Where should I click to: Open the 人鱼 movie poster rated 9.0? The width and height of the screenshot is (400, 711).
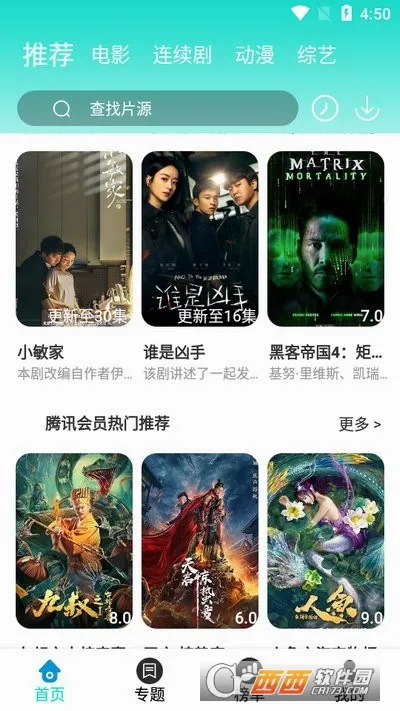[326, 541]
